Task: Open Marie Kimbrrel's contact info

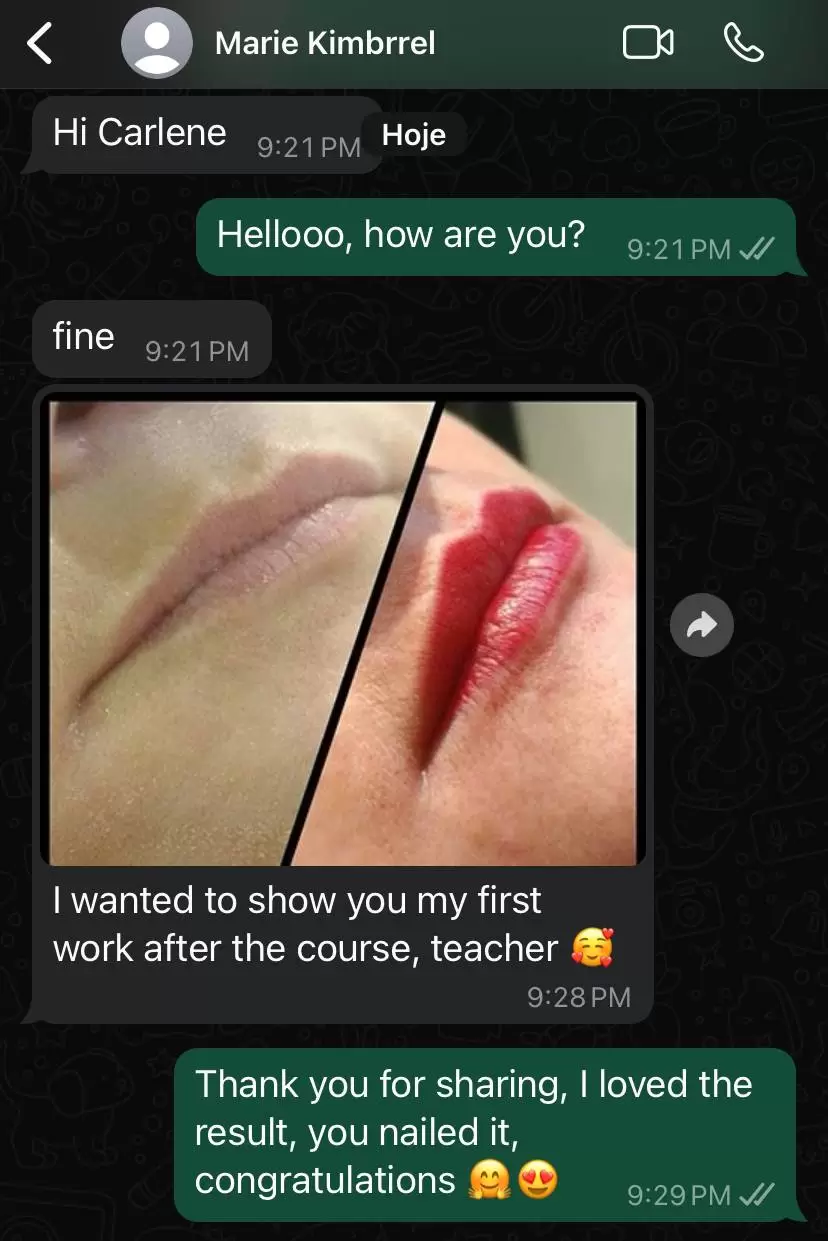Action: [325, 43]
